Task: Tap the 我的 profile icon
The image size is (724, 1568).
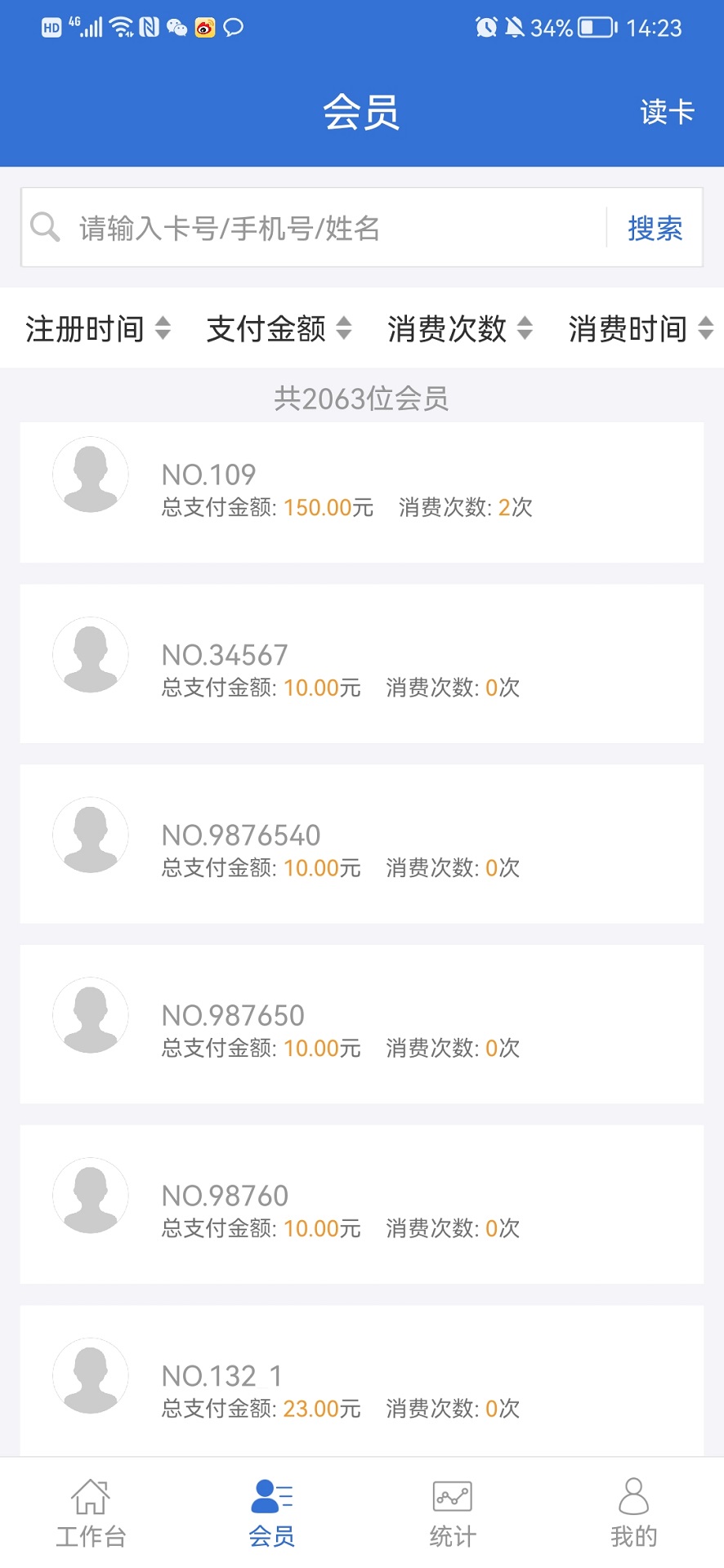Action: 633,1498
